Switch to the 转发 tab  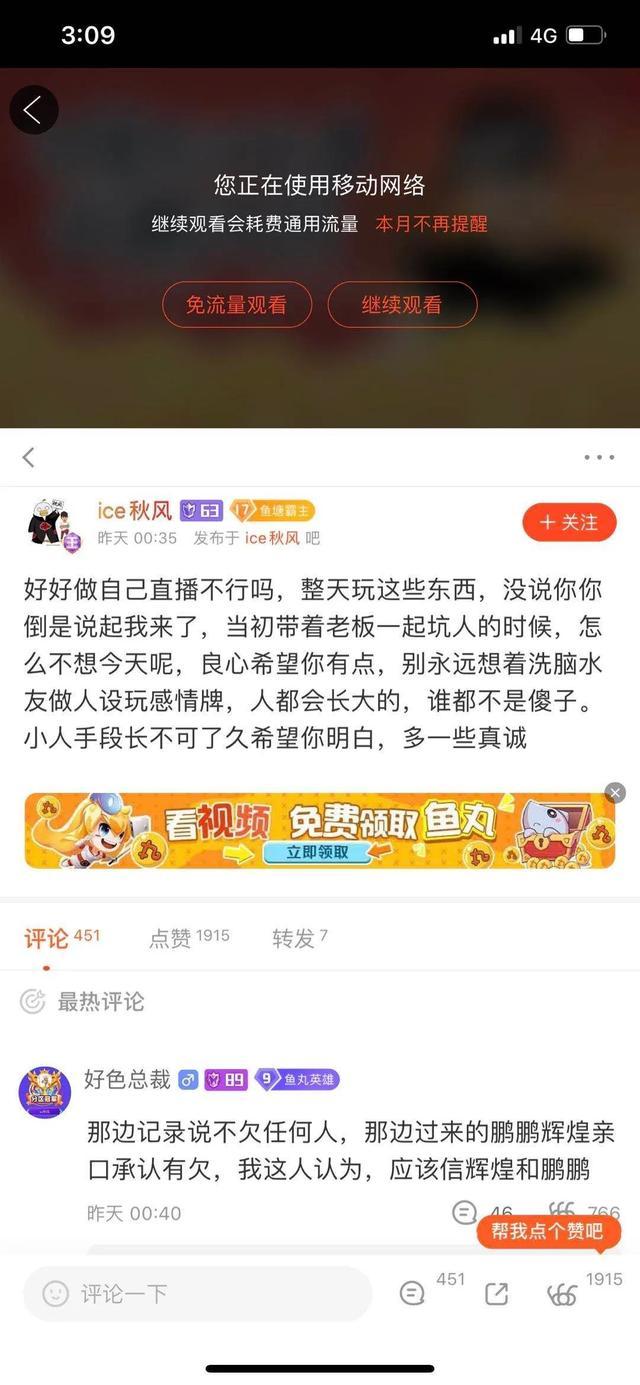(x=293, y=938)
